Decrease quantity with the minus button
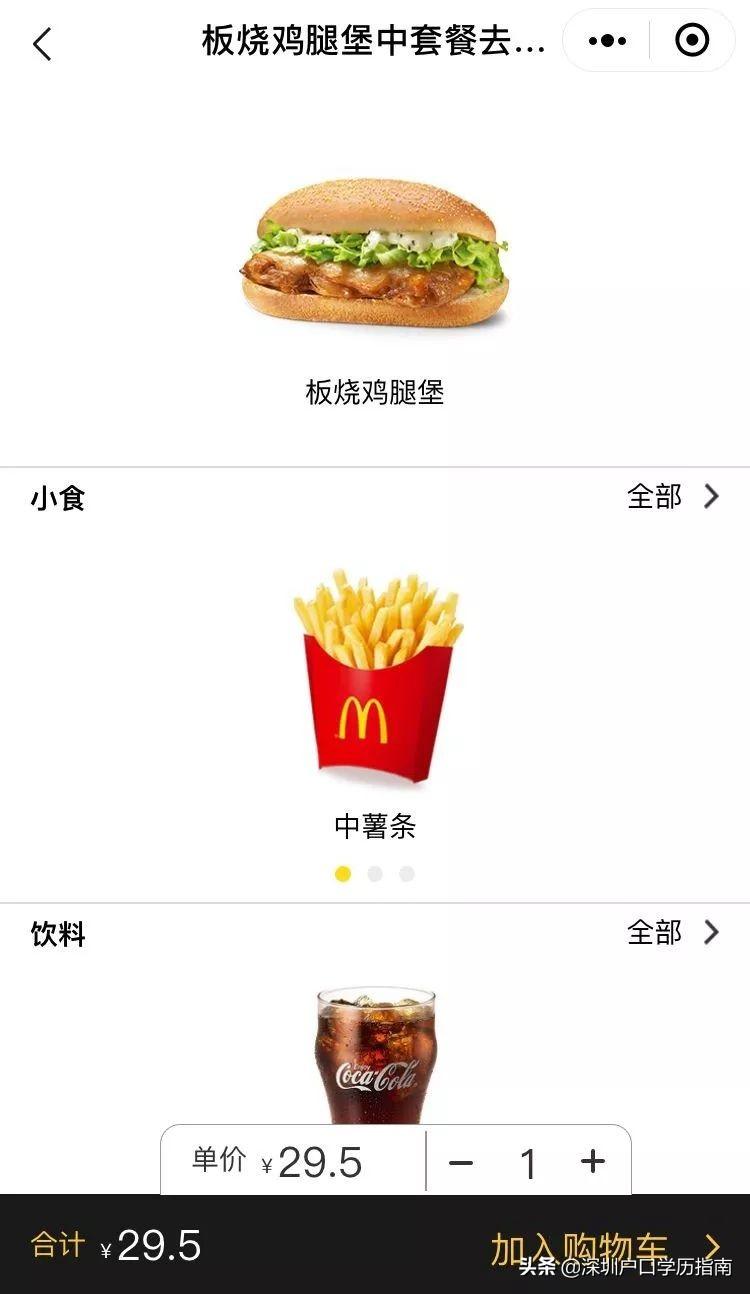The width and height of the screenshot is (750, 1294). coord(460,1162)
